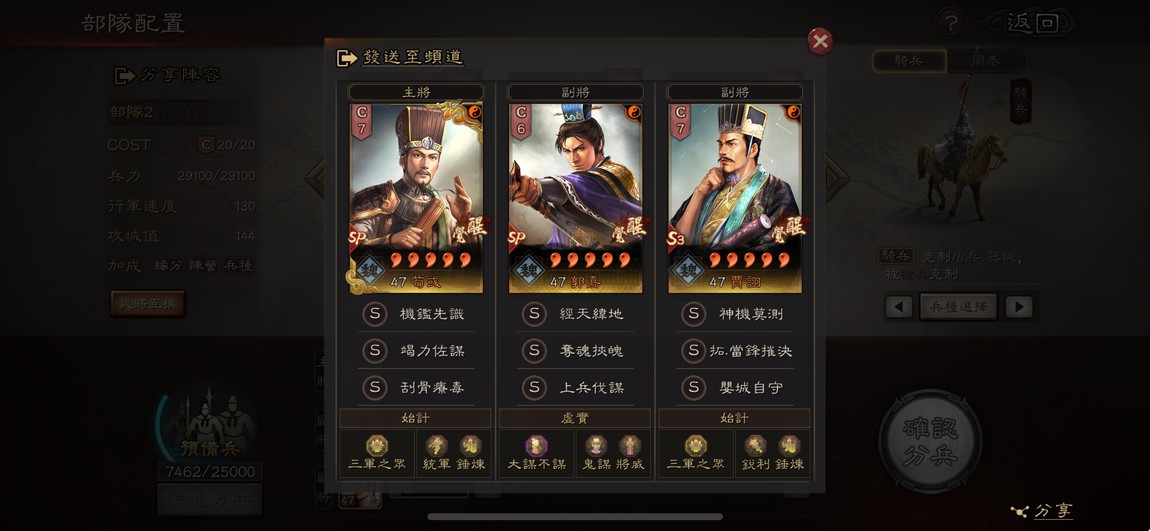This screenshot has height=531, width=1150.
Task: Open the 賈詡 general card
Action: pyautogui.click(x=735, y=197)
